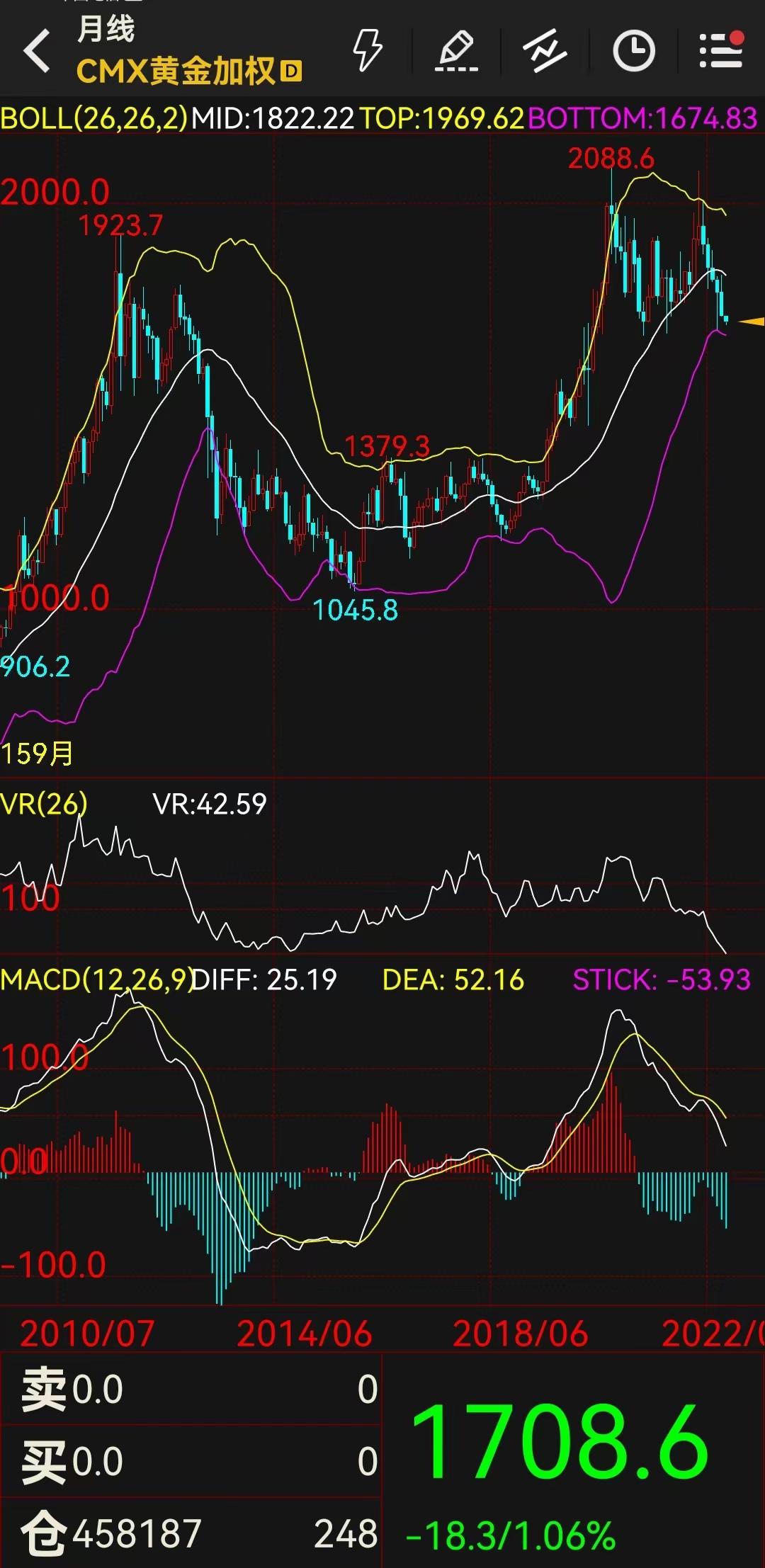Open the list menu with red dot
This screenshot has width=765, height=1568.
[x=721, y=50]
